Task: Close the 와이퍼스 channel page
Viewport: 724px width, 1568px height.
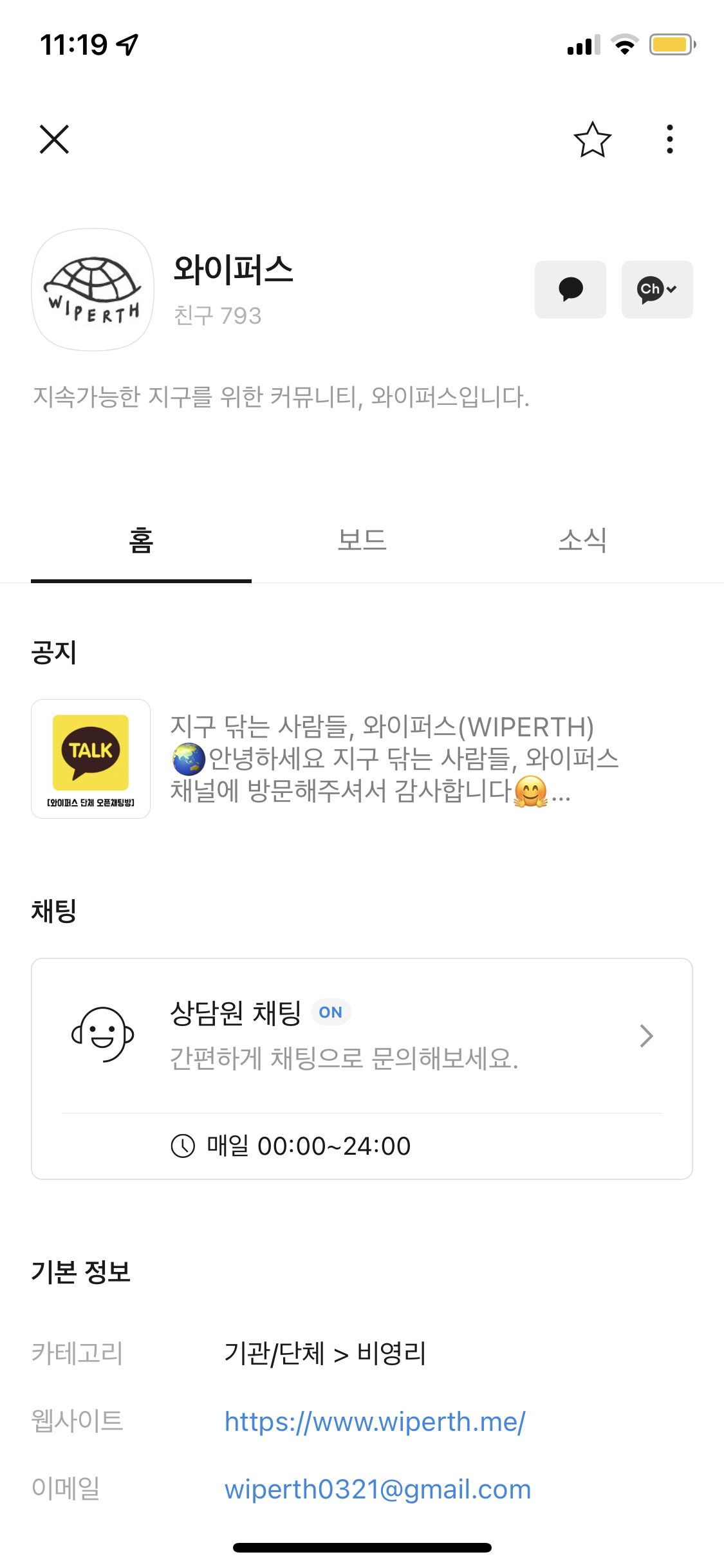Action: coord(54,139)
